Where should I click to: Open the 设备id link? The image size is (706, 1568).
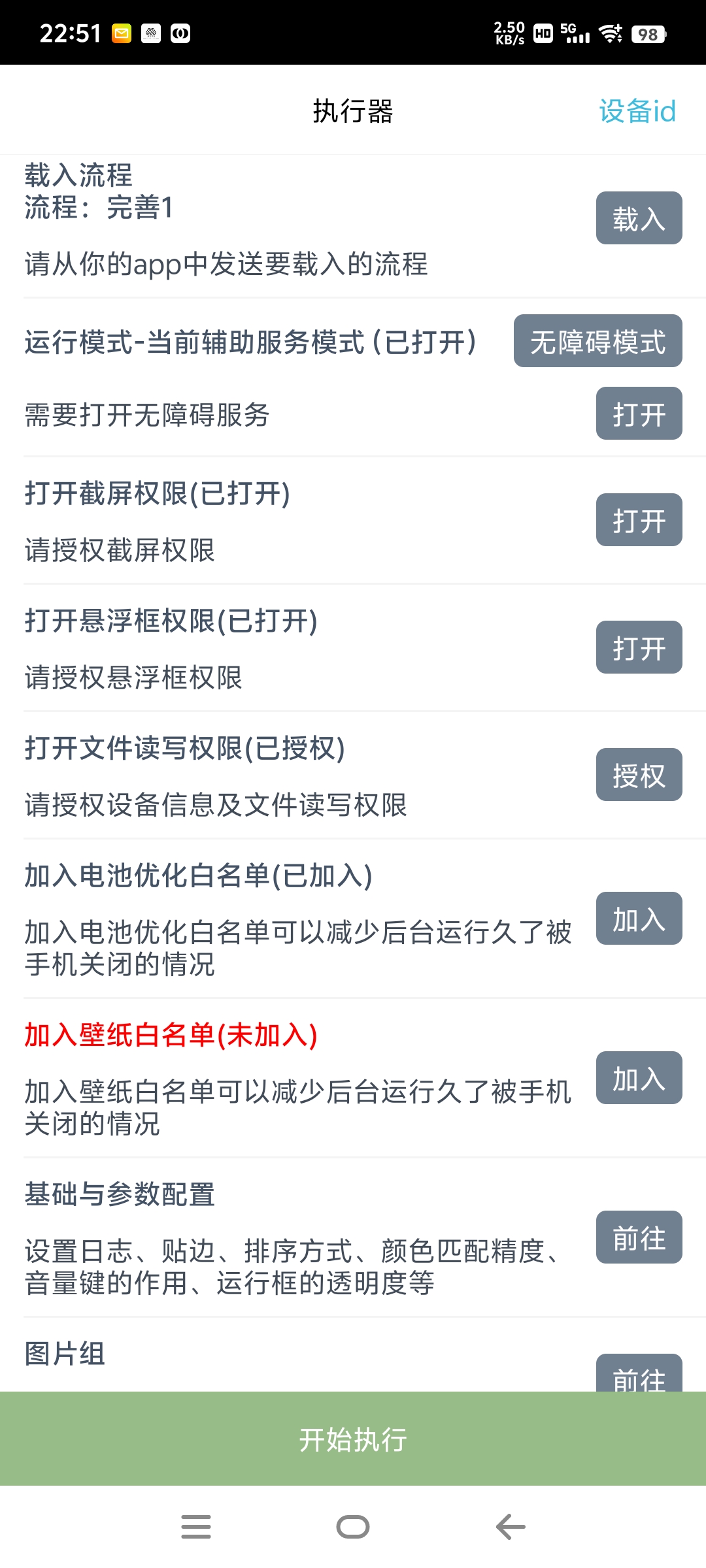tap(637, 111)
